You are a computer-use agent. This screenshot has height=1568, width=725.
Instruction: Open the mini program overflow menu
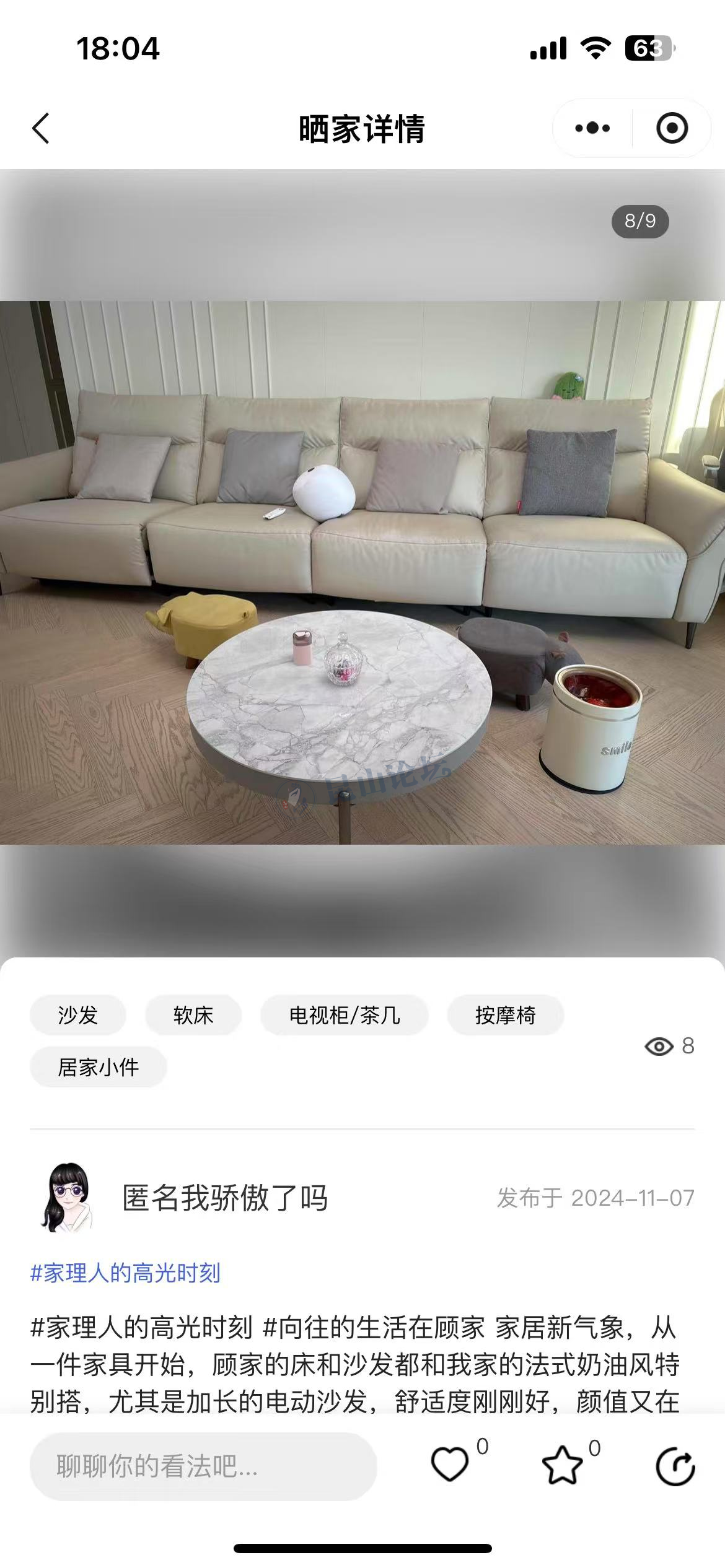pyautogui.click(x=592, y=128)
